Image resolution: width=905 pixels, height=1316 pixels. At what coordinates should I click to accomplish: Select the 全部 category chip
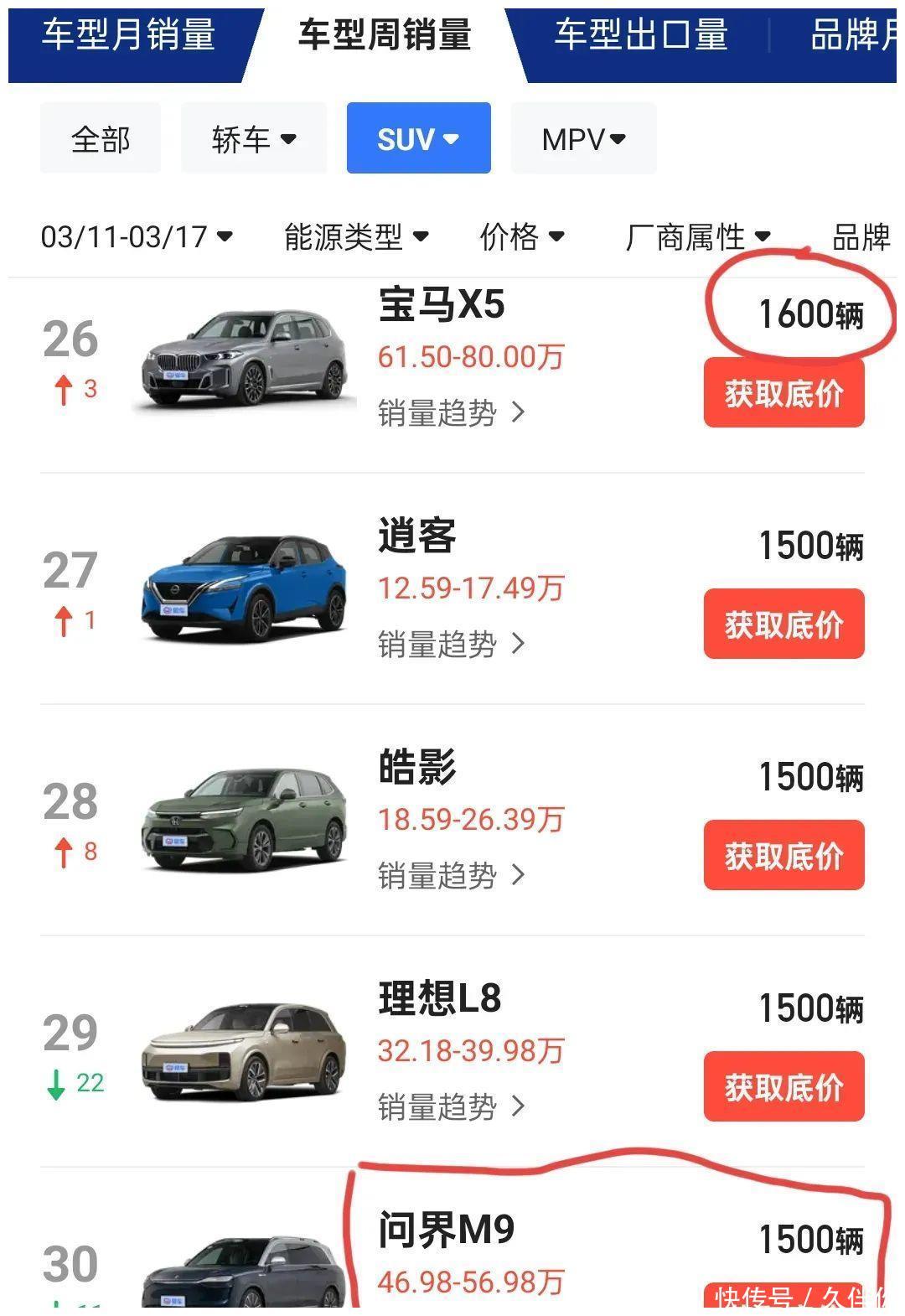click(x=101, y=139)
